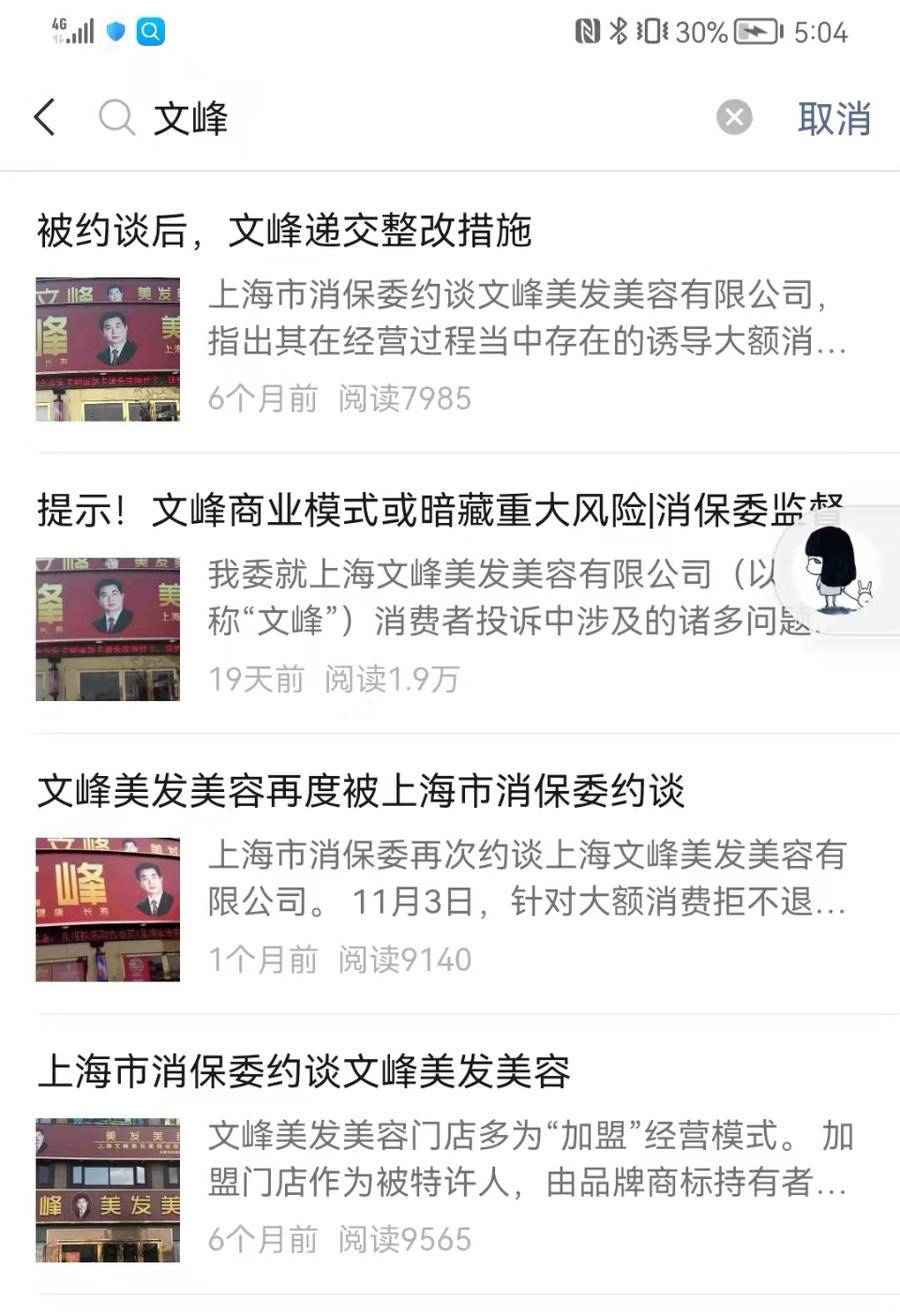The width and height of the screenshot is (900, 1314).
Task: Tap the magnifier icon in the search bar
Action: click(x=117, y=116)
